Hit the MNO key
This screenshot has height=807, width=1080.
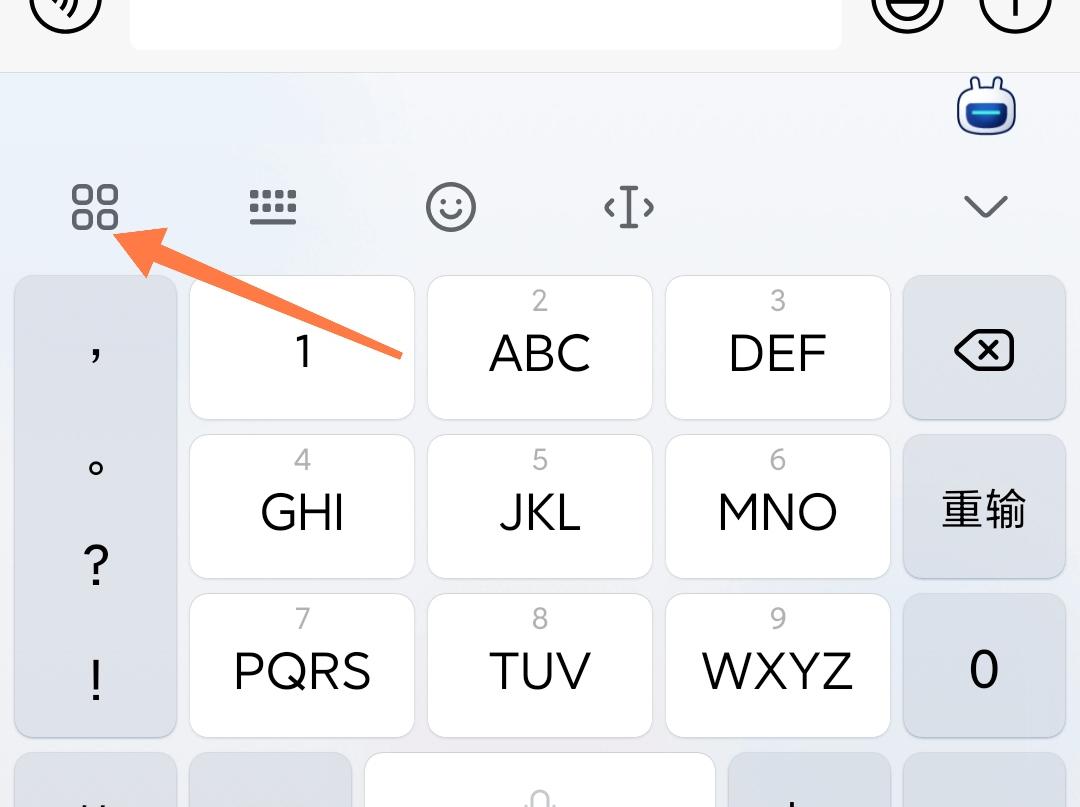(x=778, y=507)
